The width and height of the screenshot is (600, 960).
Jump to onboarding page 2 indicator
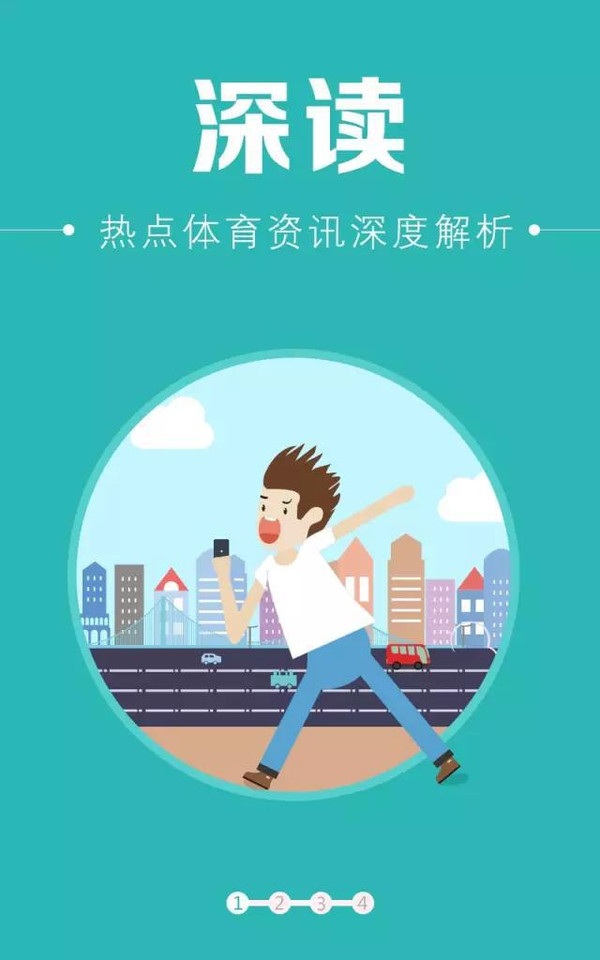click(x=279, y=904)
